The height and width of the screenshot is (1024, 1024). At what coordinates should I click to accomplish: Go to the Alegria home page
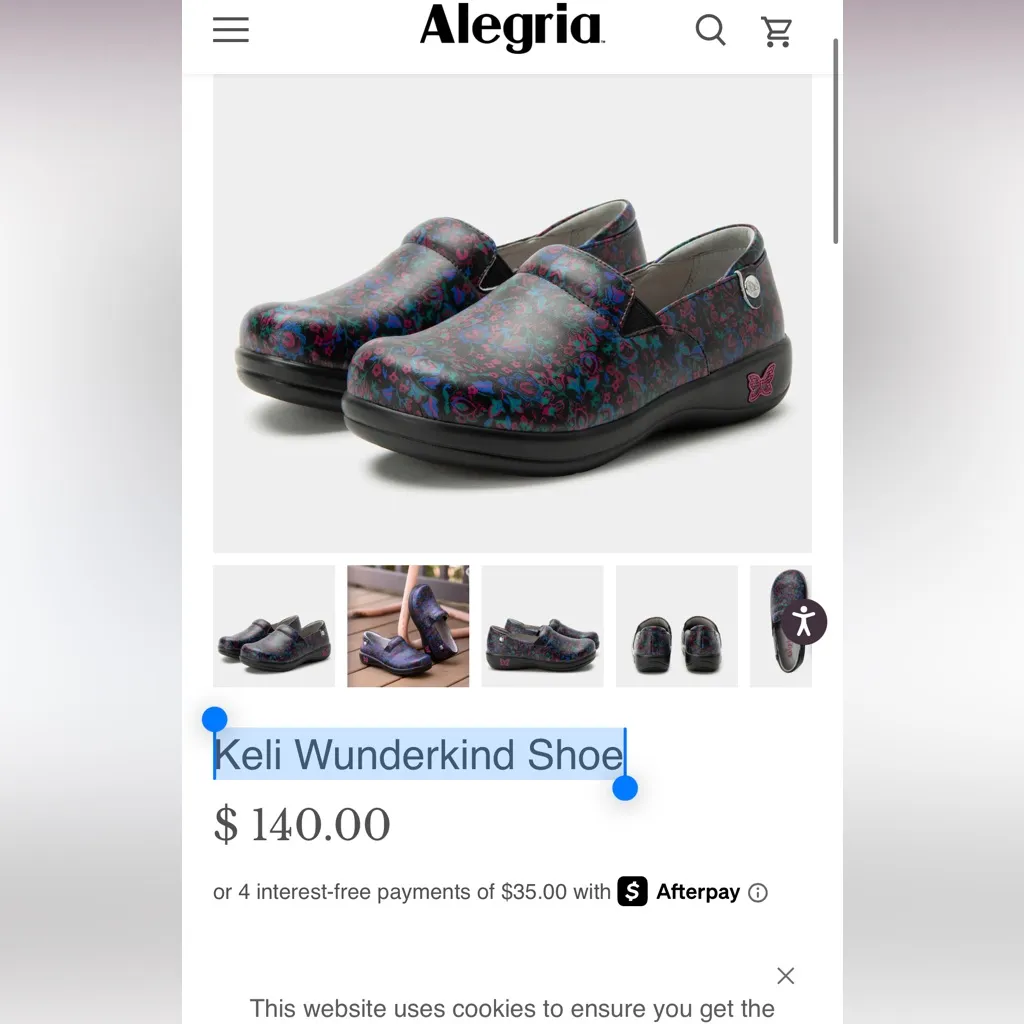click(x=511, y=28)
